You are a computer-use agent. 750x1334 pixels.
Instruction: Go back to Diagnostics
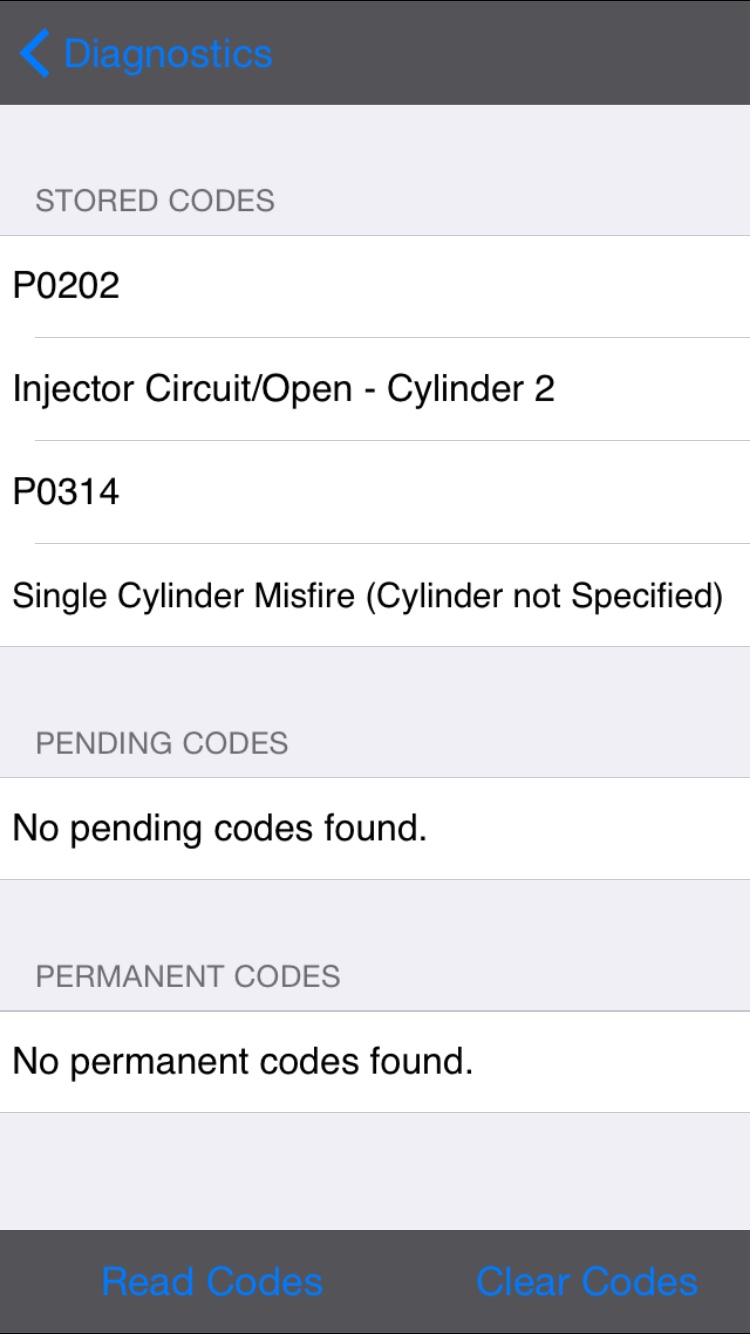point(147,53)
